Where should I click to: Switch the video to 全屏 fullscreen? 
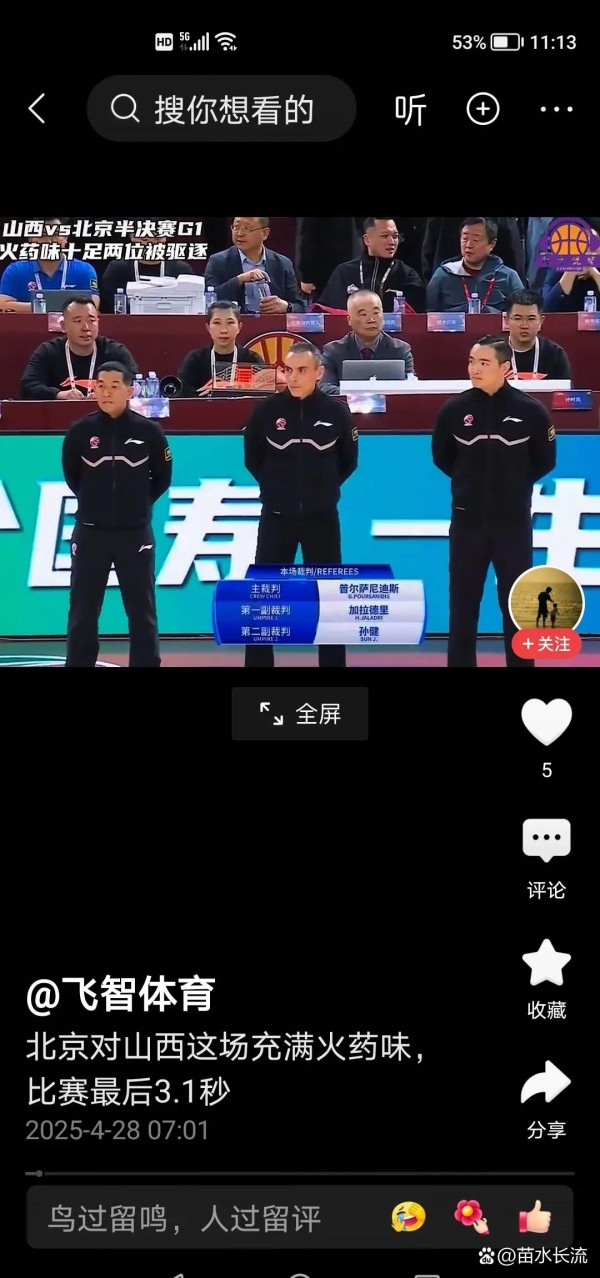300,713
